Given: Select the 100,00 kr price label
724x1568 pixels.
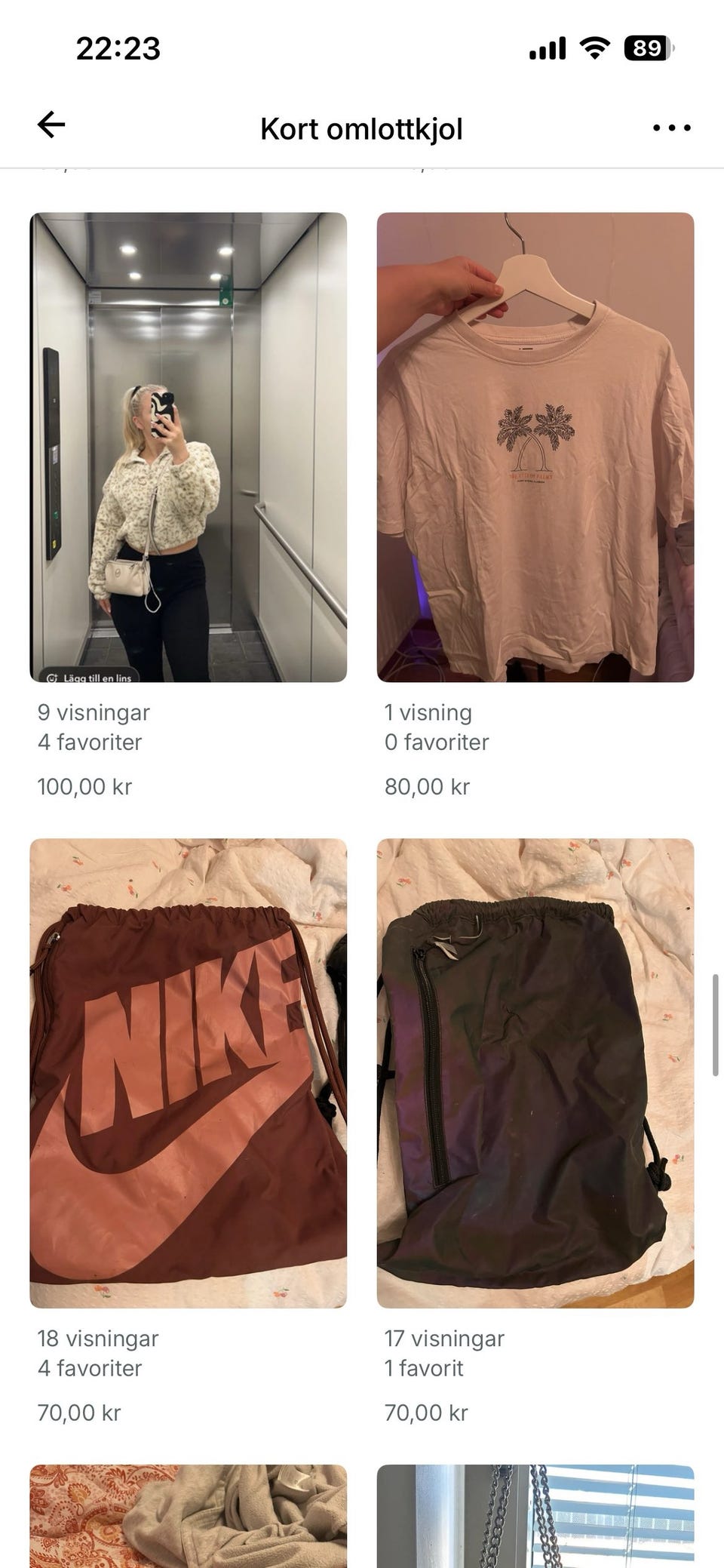Looking at the screenshot, I should click(85, 786).
